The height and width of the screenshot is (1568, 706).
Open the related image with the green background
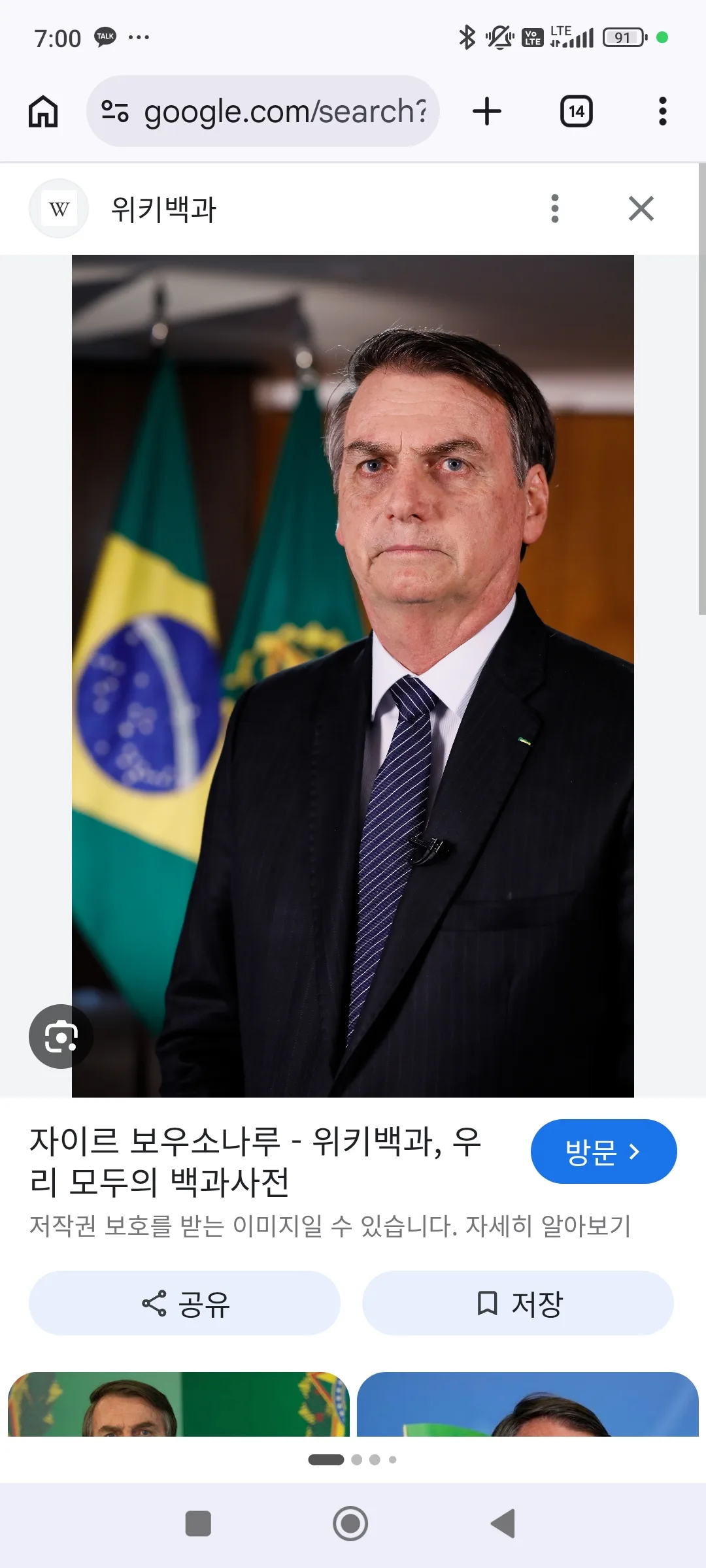(178, 1404)
